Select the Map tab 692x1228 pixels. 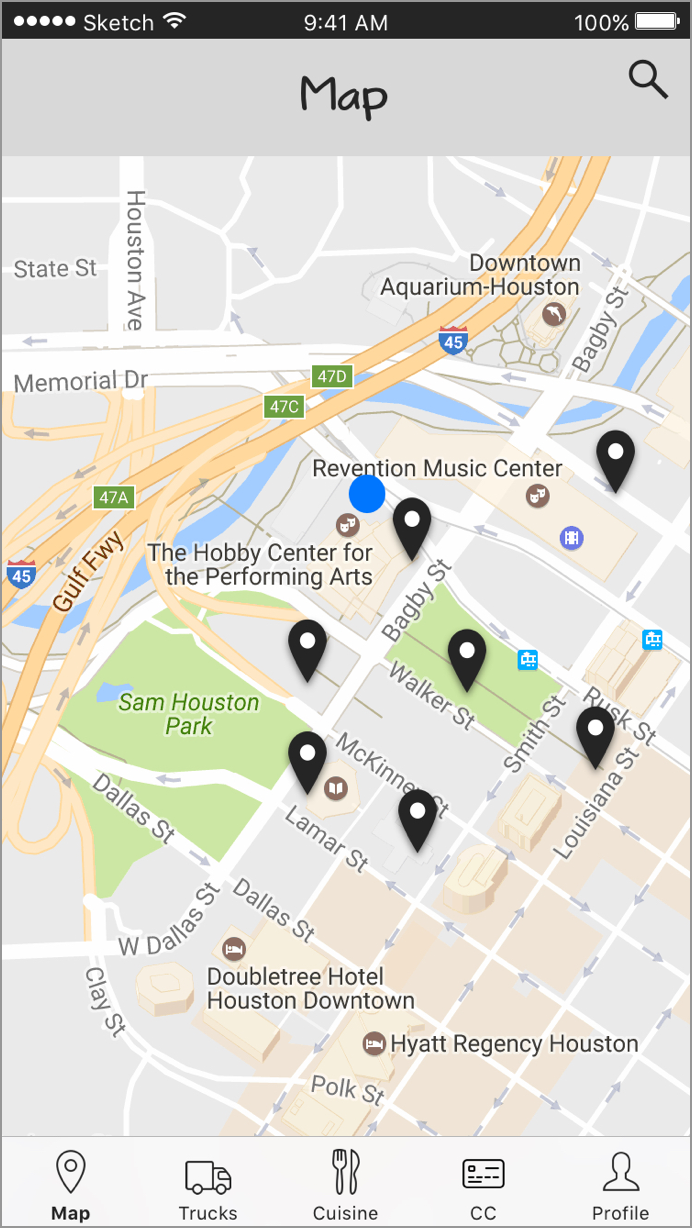[x=70, y=1186]
